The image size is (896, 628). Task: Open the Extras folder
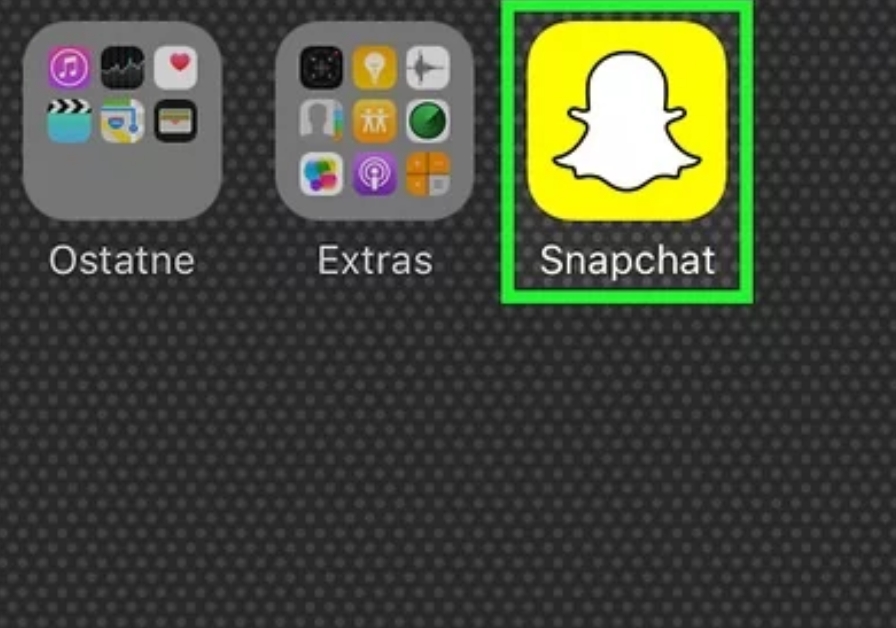(x=375, y=121)
